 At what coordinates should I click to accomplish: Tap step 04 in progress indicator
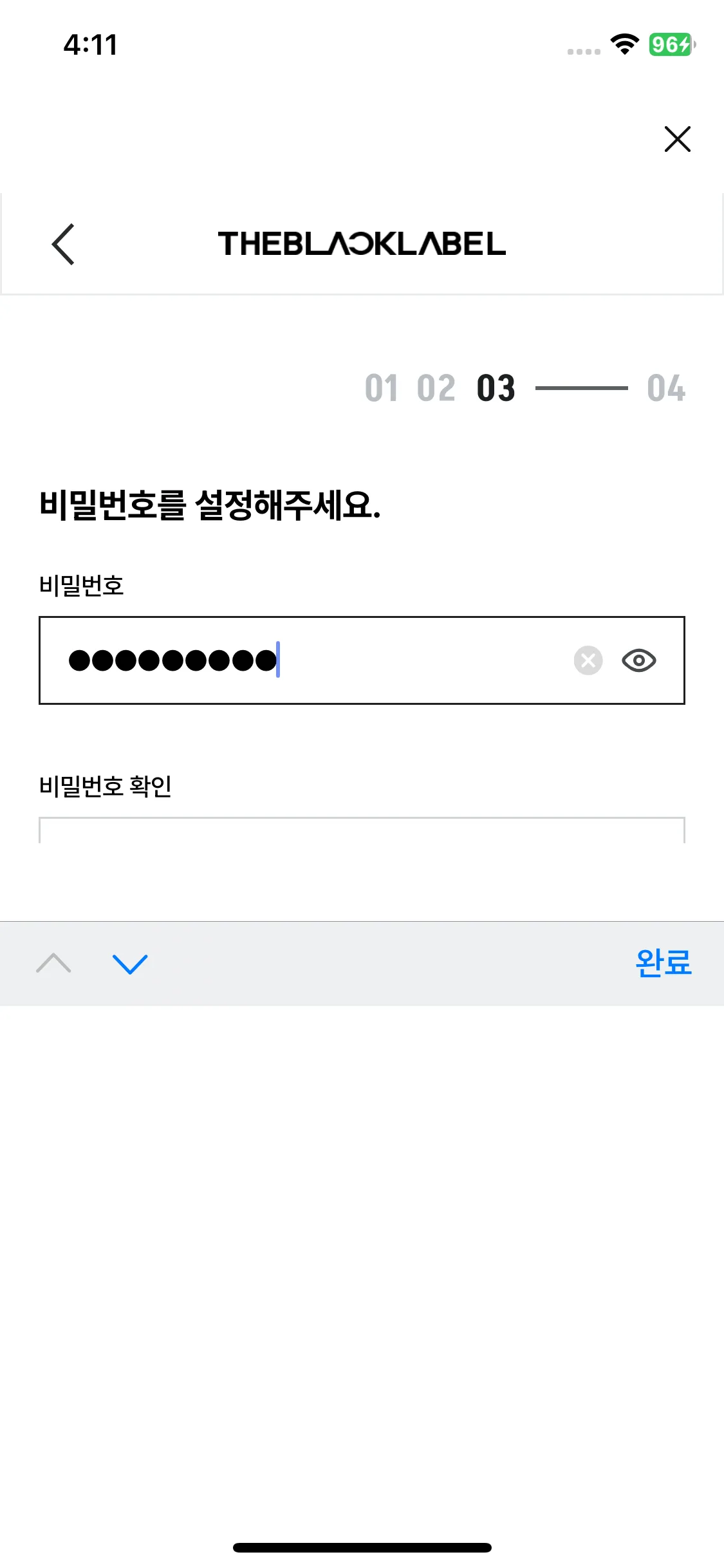667,387
